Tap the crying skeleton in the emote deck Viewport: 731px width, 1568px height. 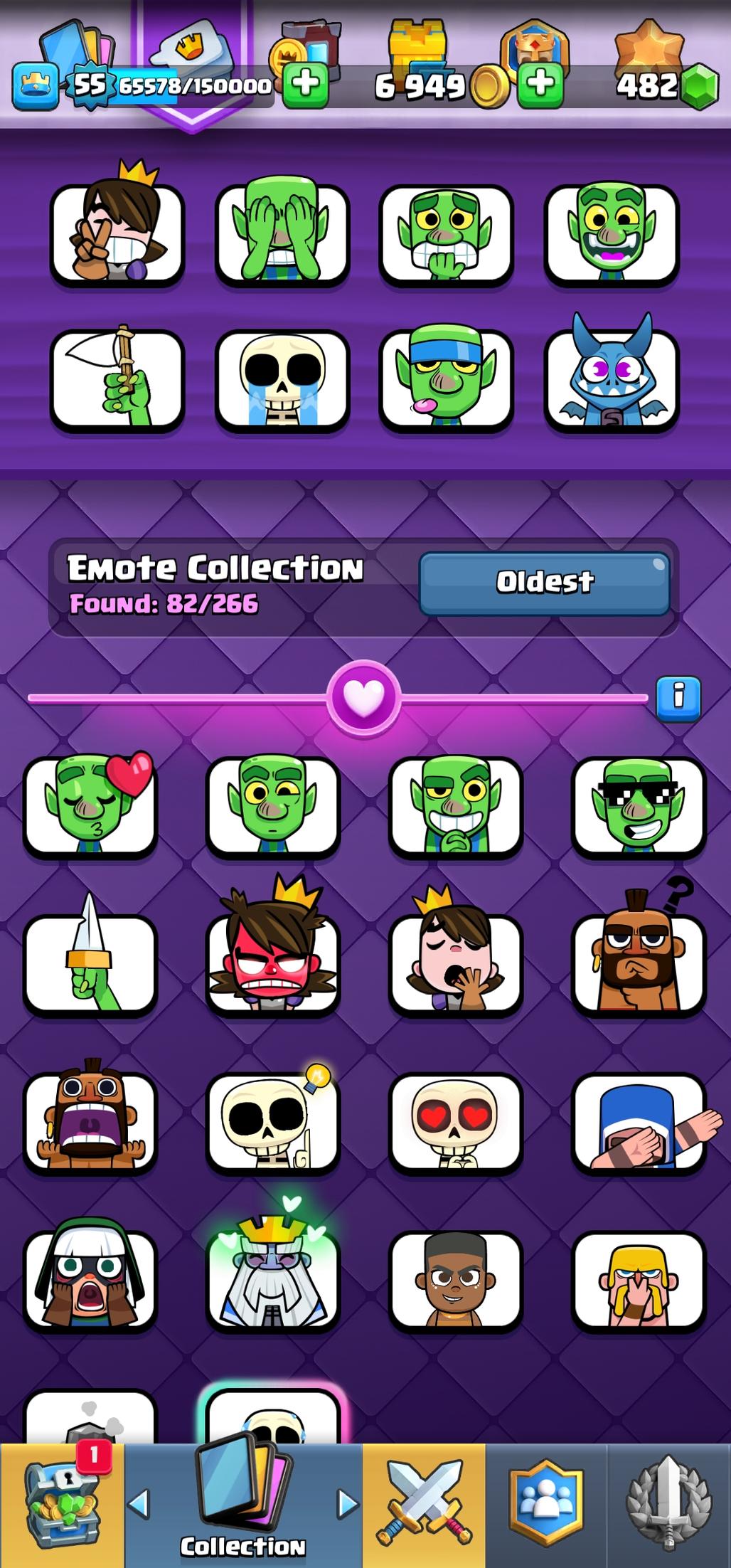click(x=282, y=381)
